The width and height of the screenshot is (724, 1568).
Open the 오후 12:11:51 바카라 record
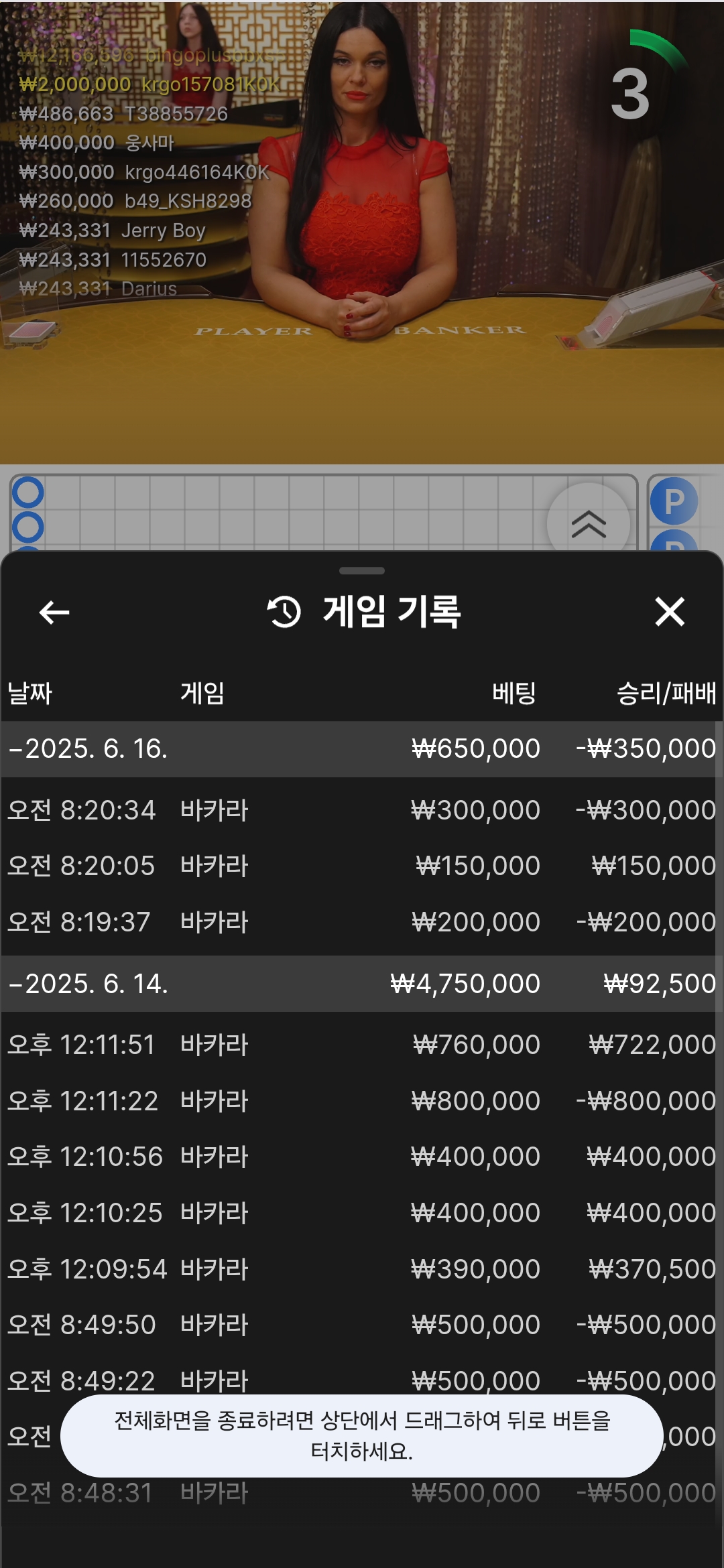pos(362,1045)
